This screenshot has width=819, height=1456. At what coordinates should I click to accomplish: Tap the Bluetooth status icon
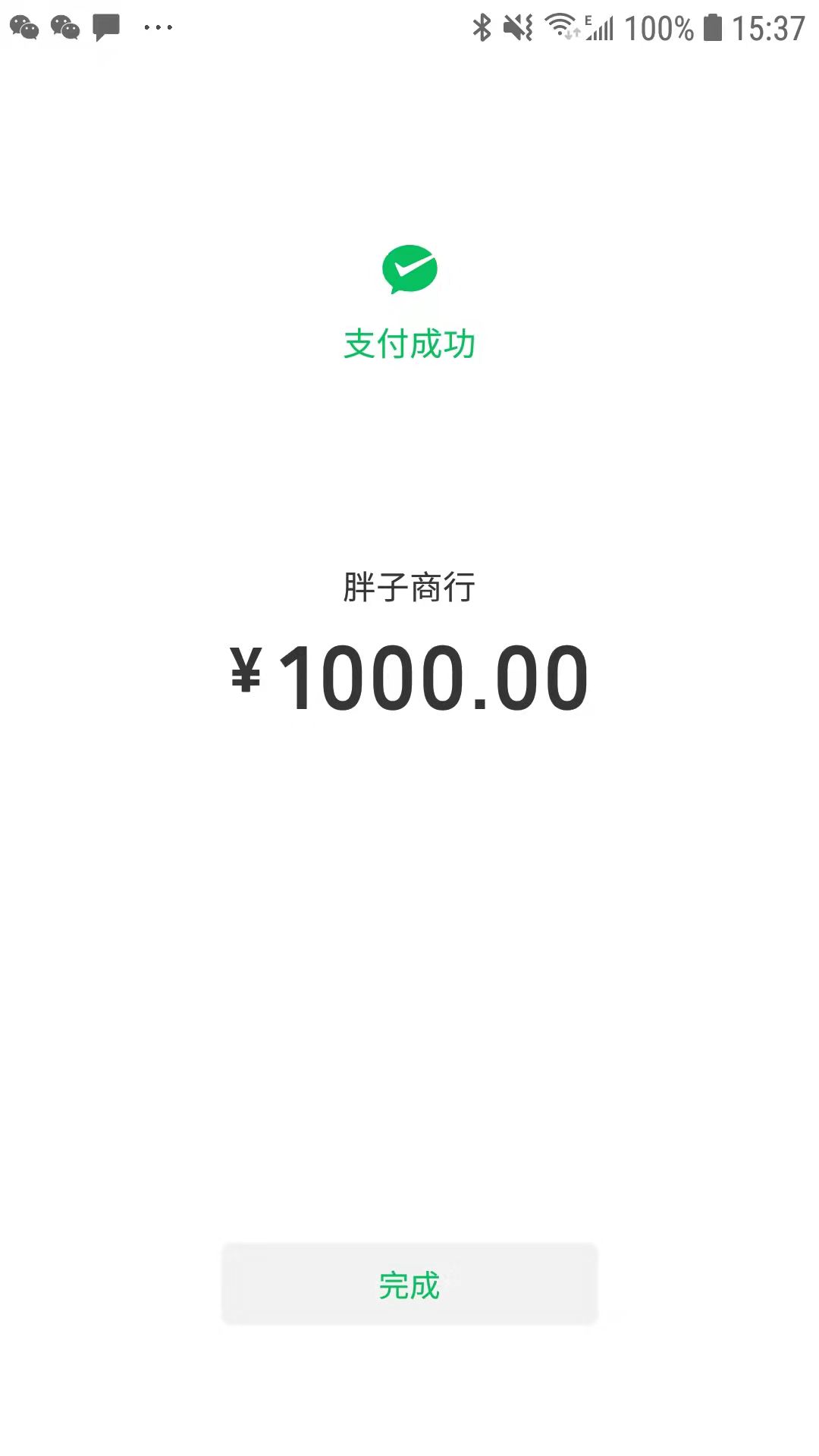[x=481, y=27]
